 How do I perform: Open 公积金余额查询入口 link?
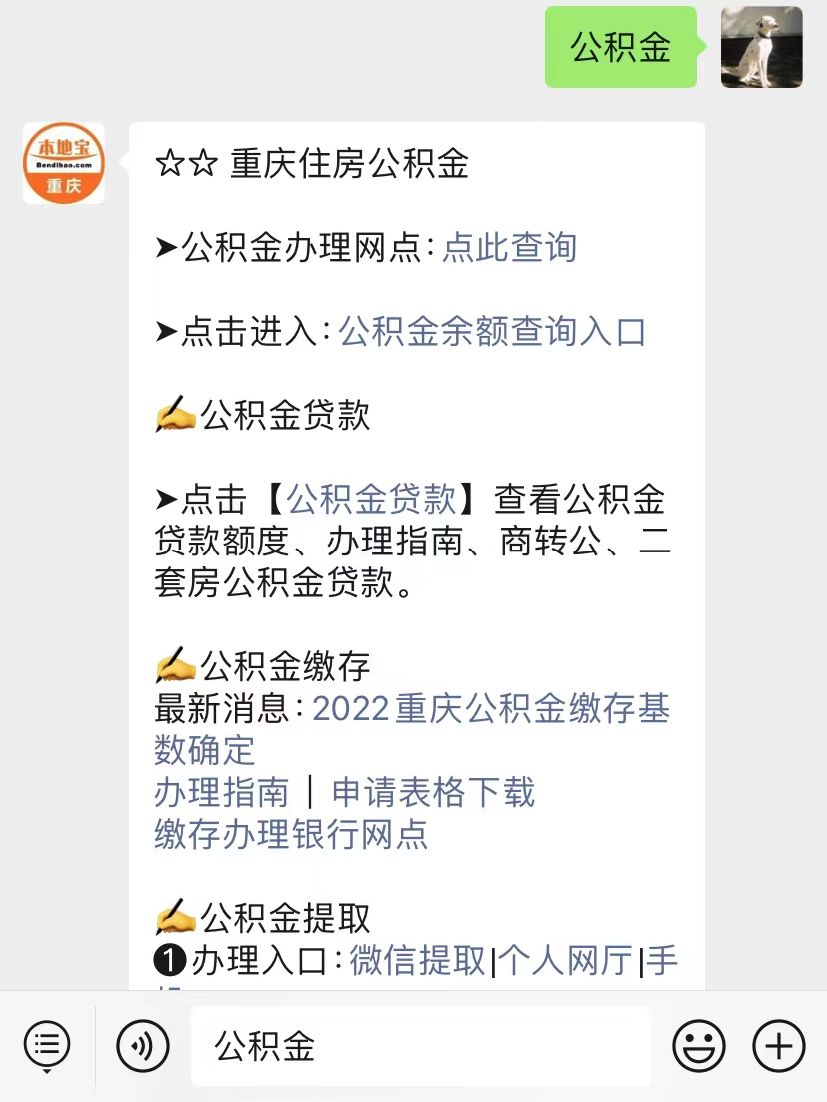click(x=492, y=331)
